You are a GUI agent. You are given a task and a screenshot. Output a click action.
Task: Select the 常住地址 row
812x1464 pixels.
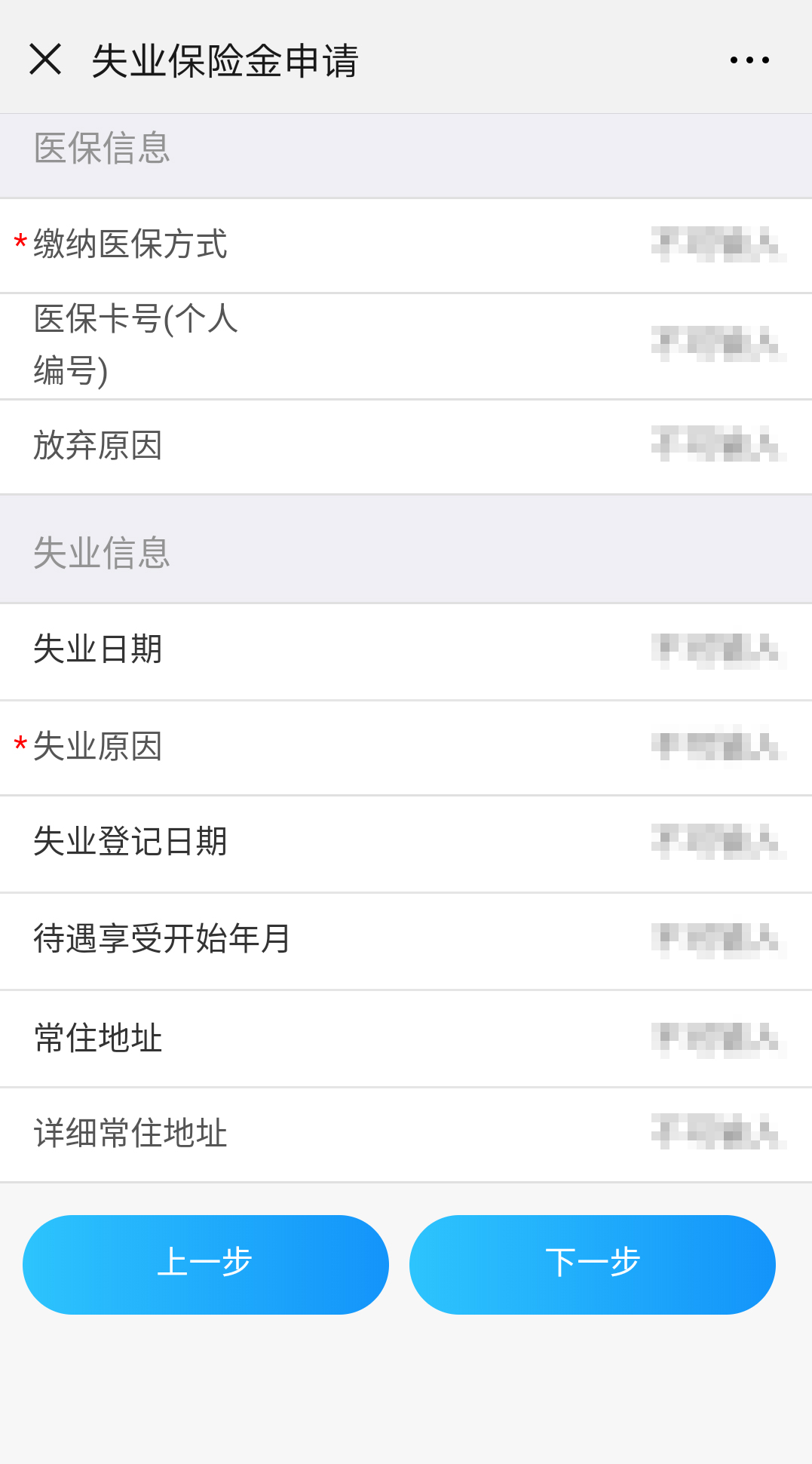click(x=406, y=1039)
